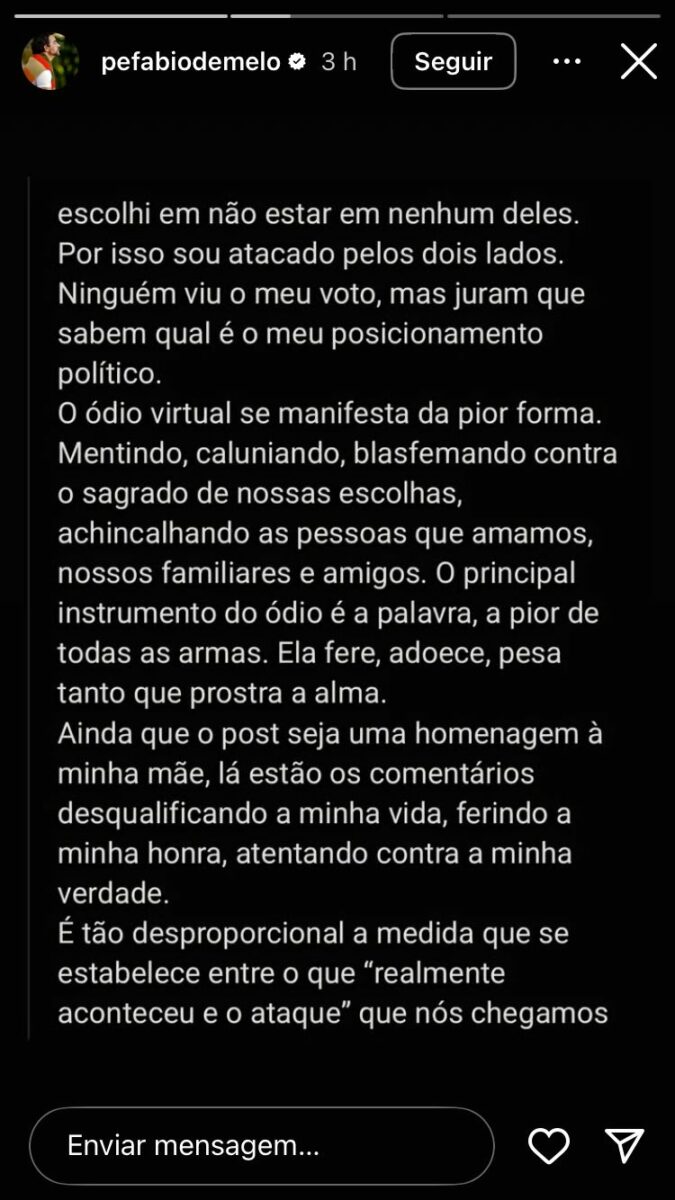Screen dimensions: 675x1200
Task: Share this story via paper plane
Action: coord(625,1146)
